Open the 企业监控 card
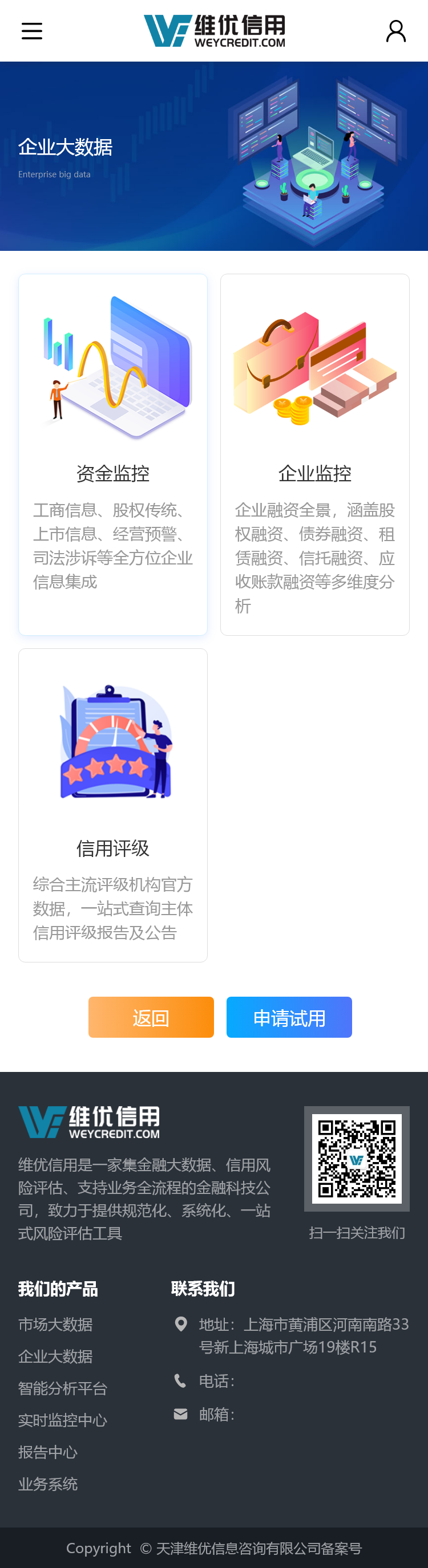This screenshot has width=428, height=1568. tap(315, 454)
